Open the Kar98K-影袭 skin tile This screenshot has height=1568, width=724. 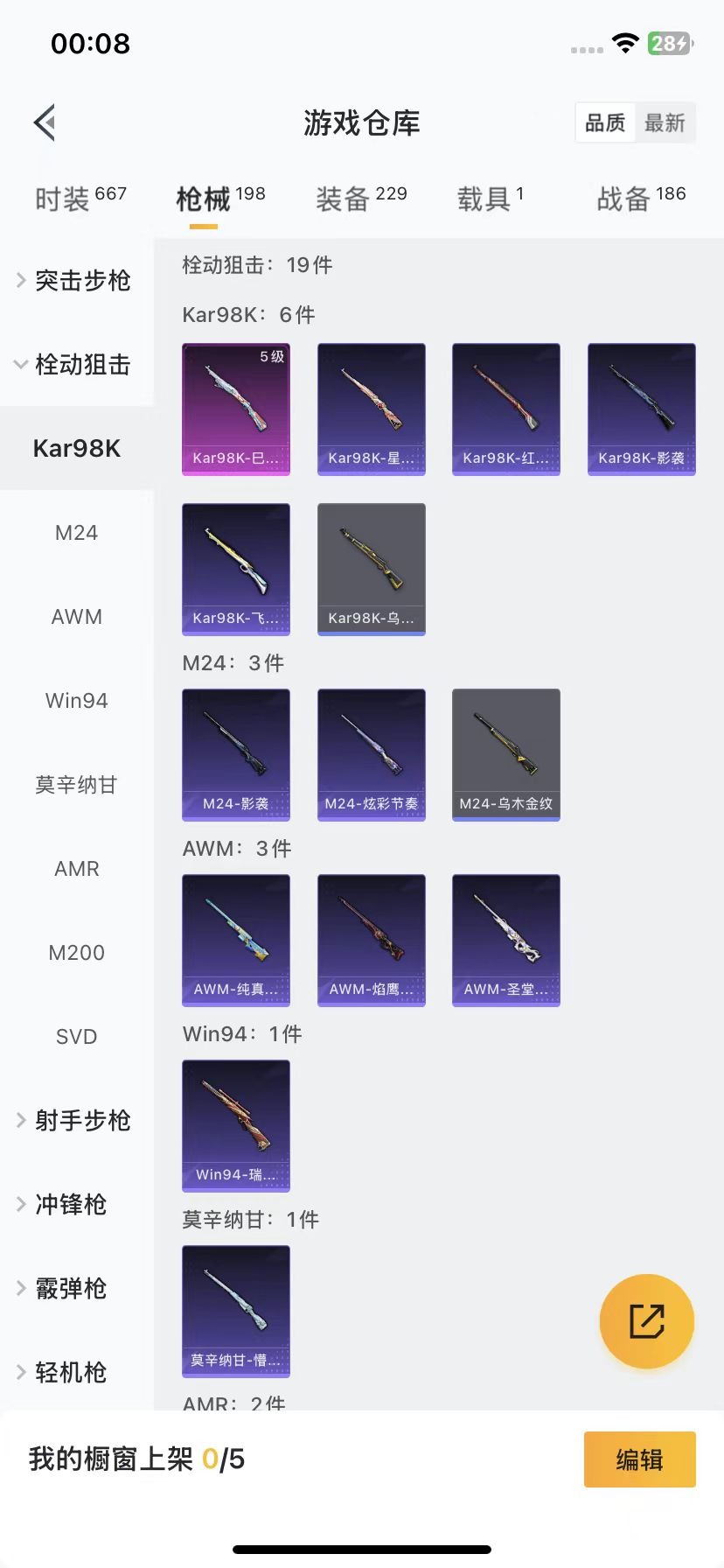(641, 409)
